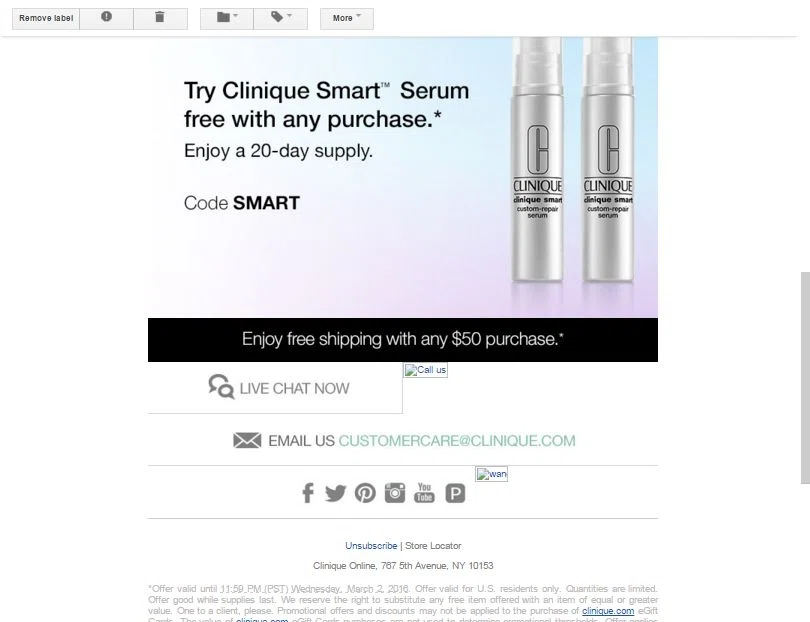Open the Move to folder dropdown
Viewport: 810px width, 622px height.
(227, 18)
